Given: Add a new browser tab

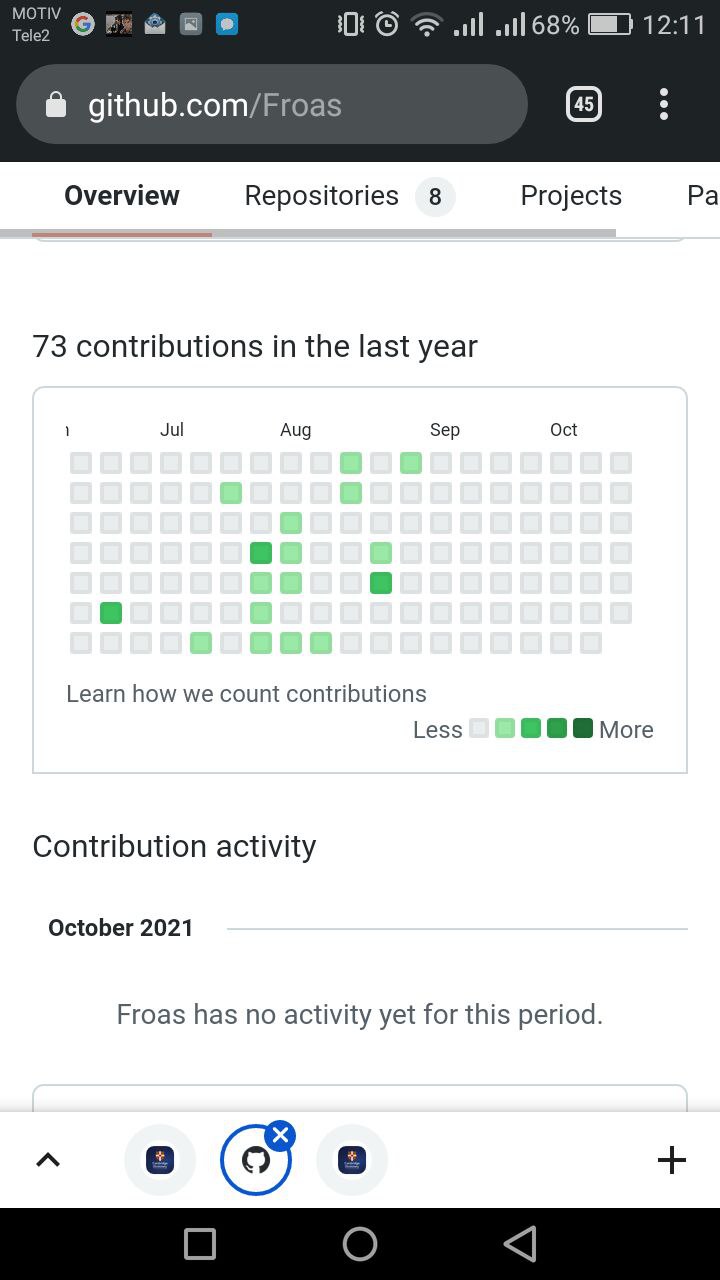Looking at the screenshot, I should [672, 1160].
